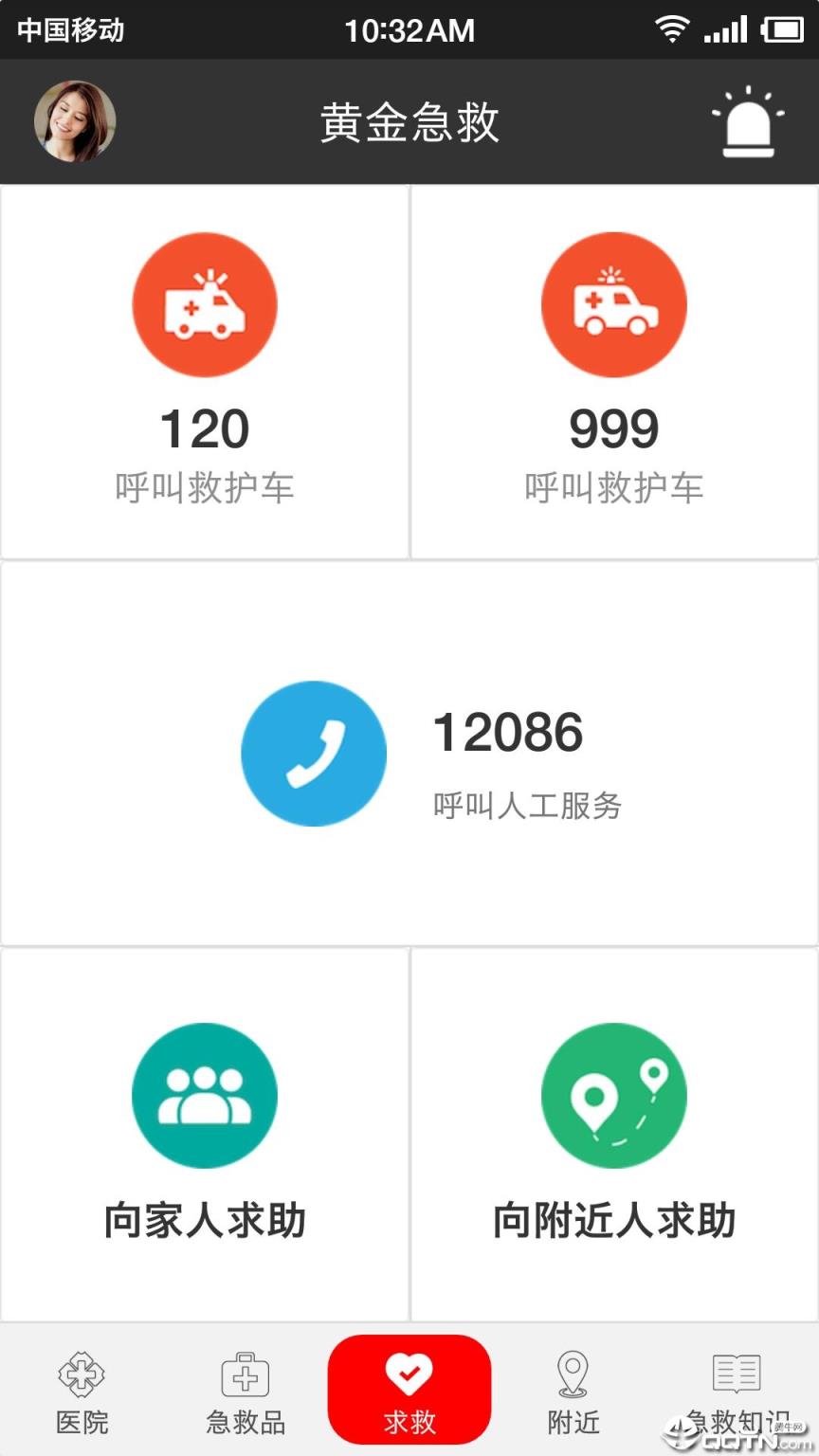819x1456 pixels.
Task: Tap the 黄金急救 title bar text
Action: (409, 121)
